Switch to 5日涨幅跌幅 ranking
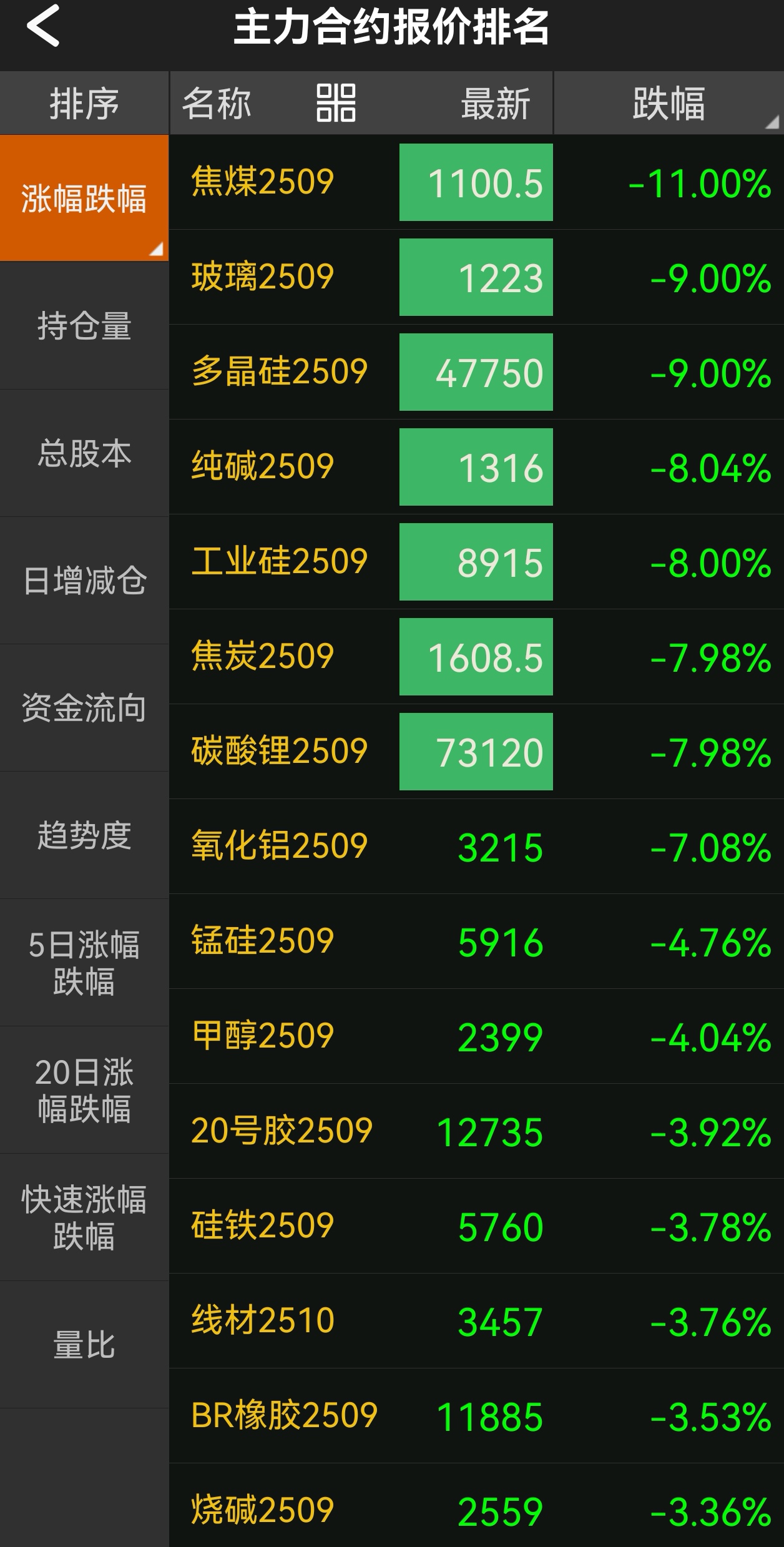This screenshot has width=784, height=1547. coord(84,963)
